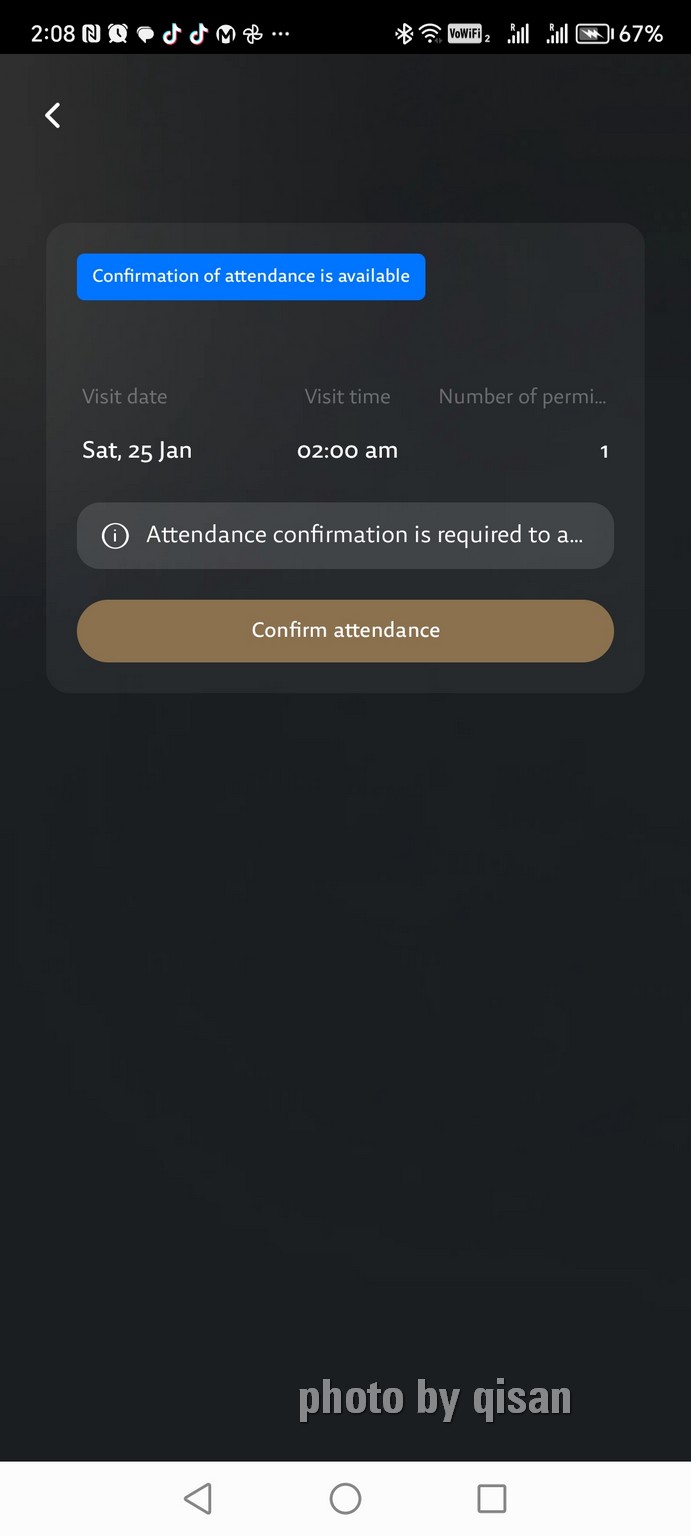Expand the attendance confirmation info notice

click(x=345, y=536)
